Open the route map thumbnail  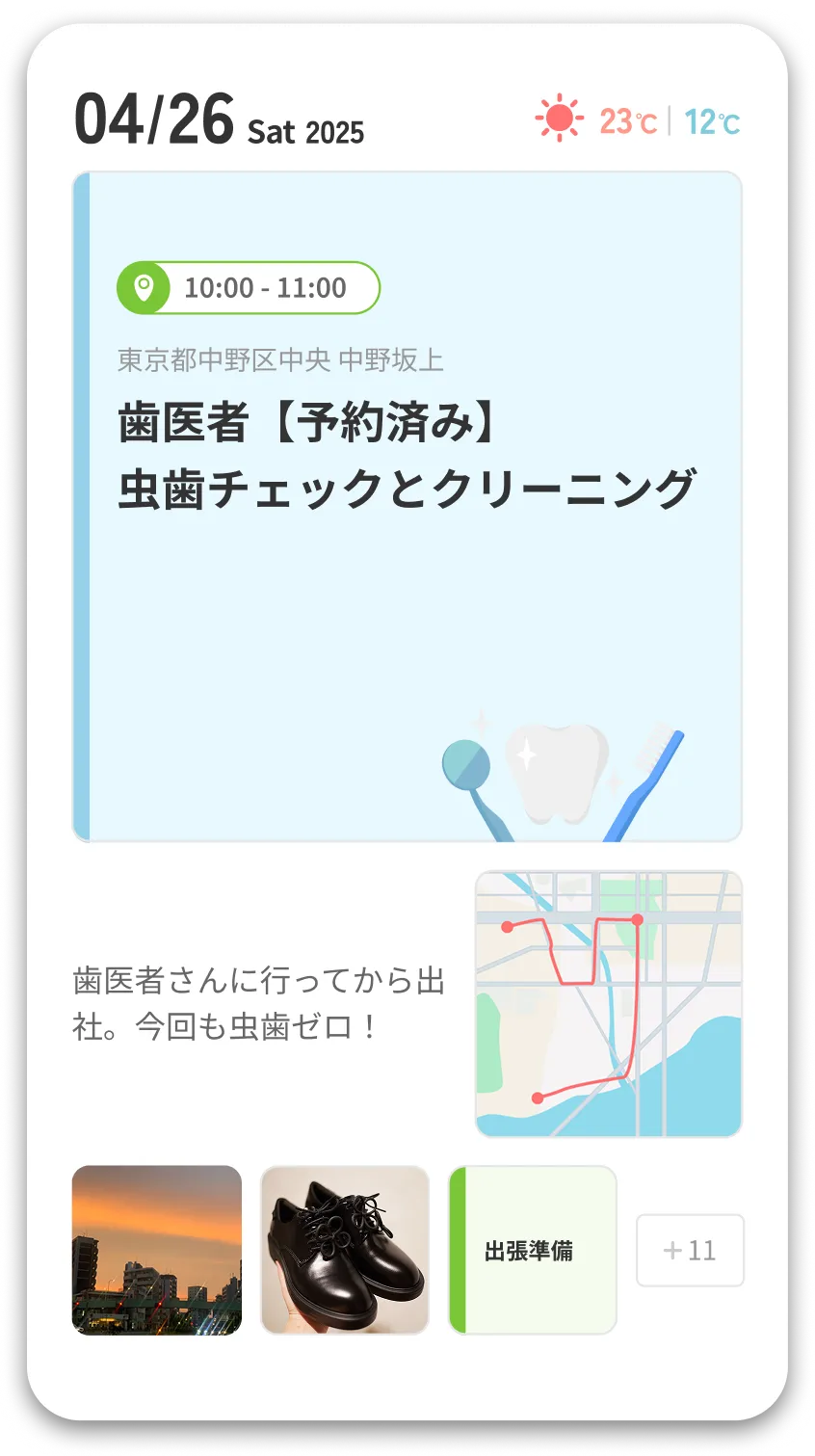(608, 1003)
